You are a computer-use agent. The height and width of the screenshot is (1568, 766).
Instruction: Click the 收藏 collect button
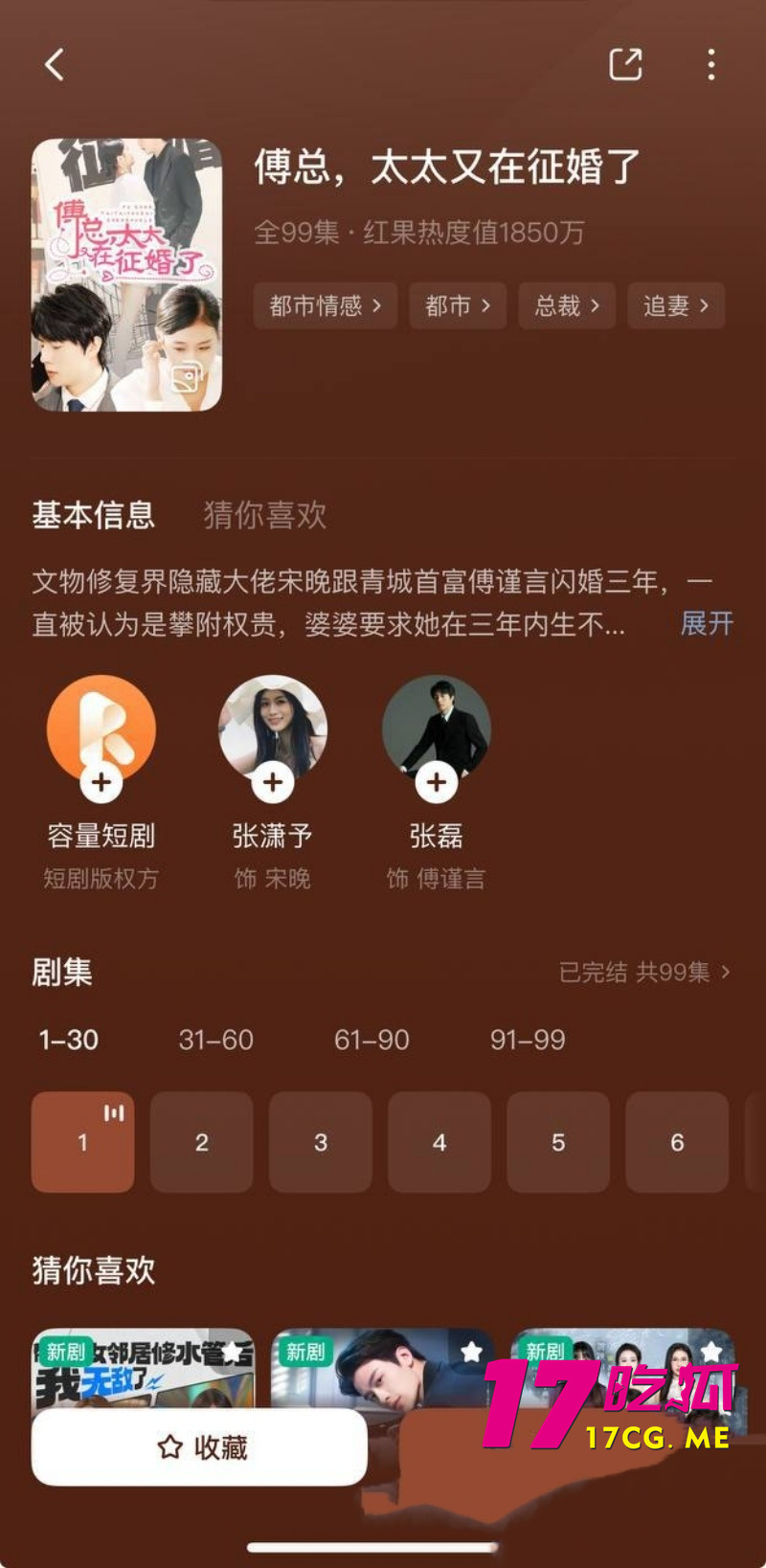(198, 1448)
